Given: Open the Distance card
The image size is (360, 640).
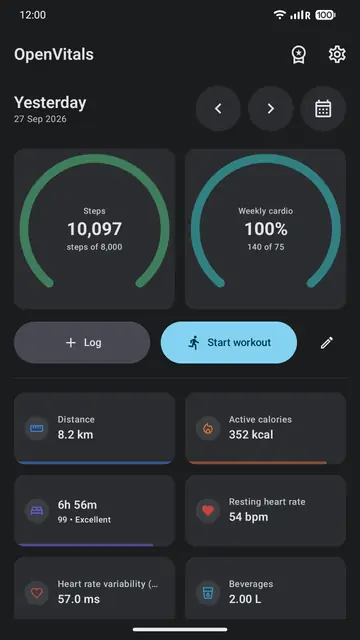Looking at the screenshot, I should point(95,428).
